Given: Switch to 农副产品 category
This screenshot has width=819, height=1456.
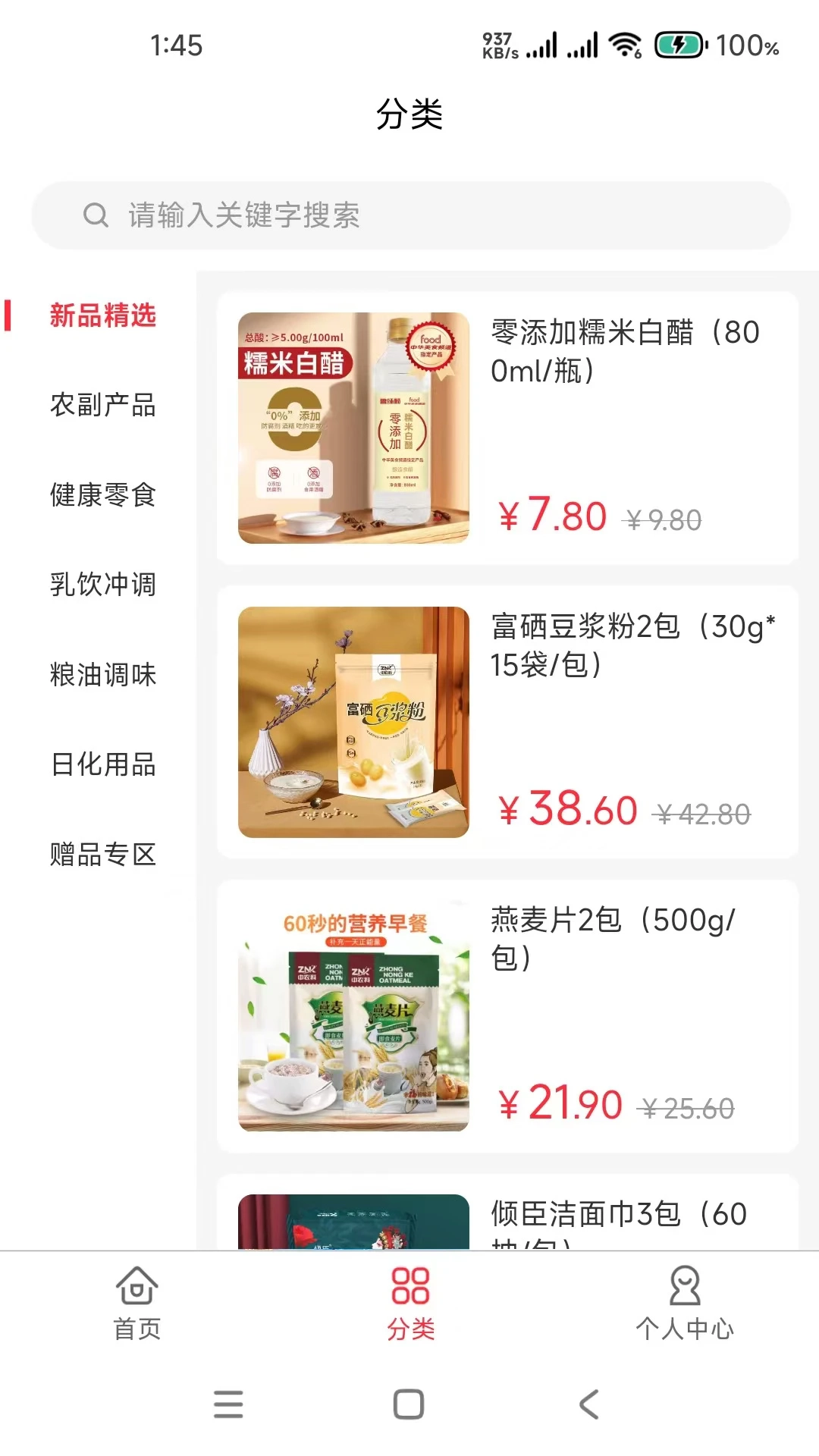Looking at the screenshot, I should pyautogui.click(x=102, y=406).
